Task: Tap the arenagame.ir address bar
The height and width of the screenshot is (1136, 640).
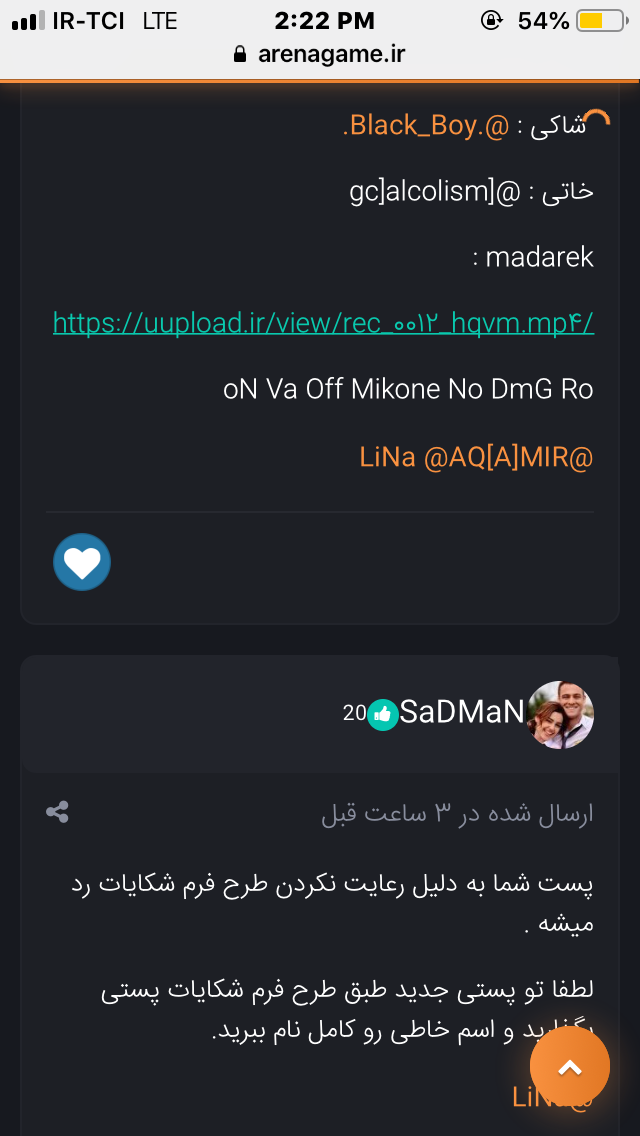Action: point(320,54)
